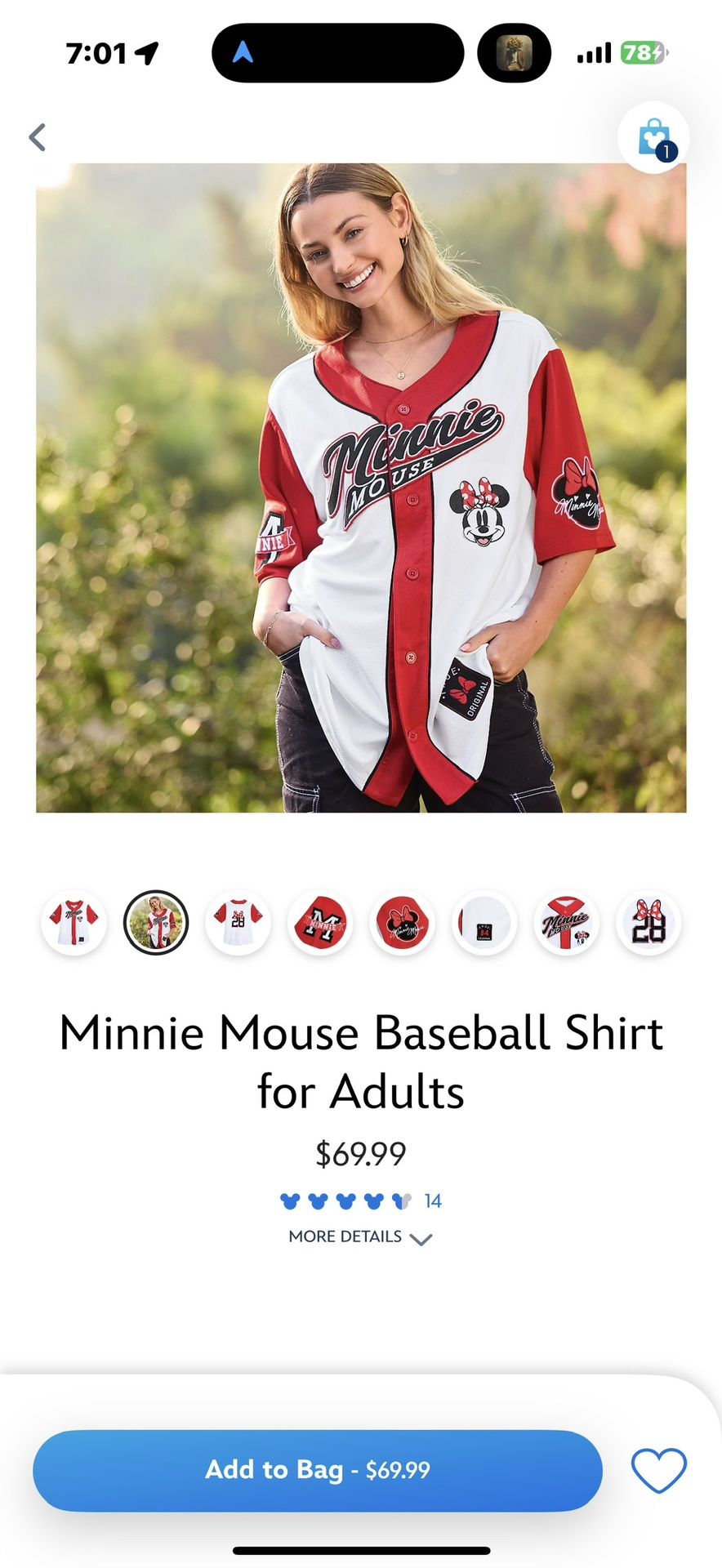Tap the half-filled fifth rating icon
The image size is (722, 1568).
click(x=400, y=1201)
